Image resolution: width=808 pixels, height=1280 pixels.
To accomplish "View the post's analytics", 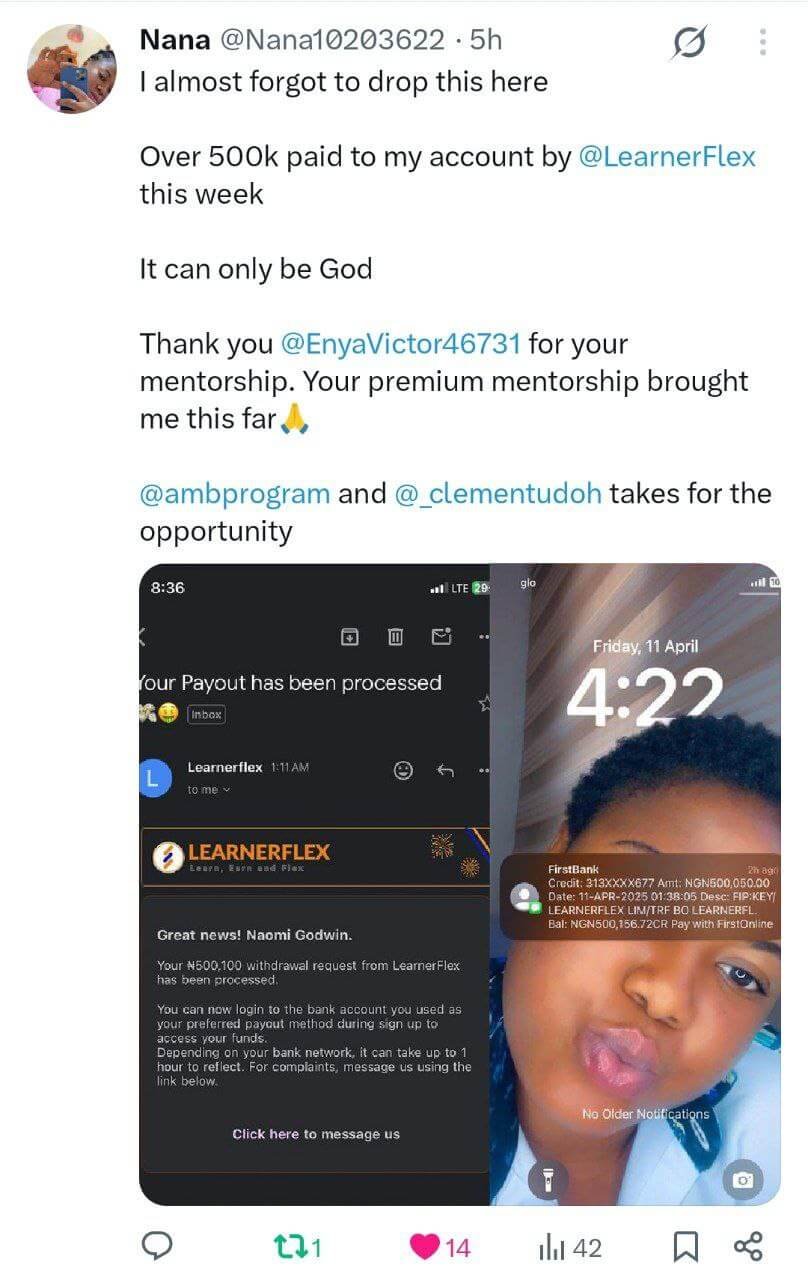I will point(570,1246).
